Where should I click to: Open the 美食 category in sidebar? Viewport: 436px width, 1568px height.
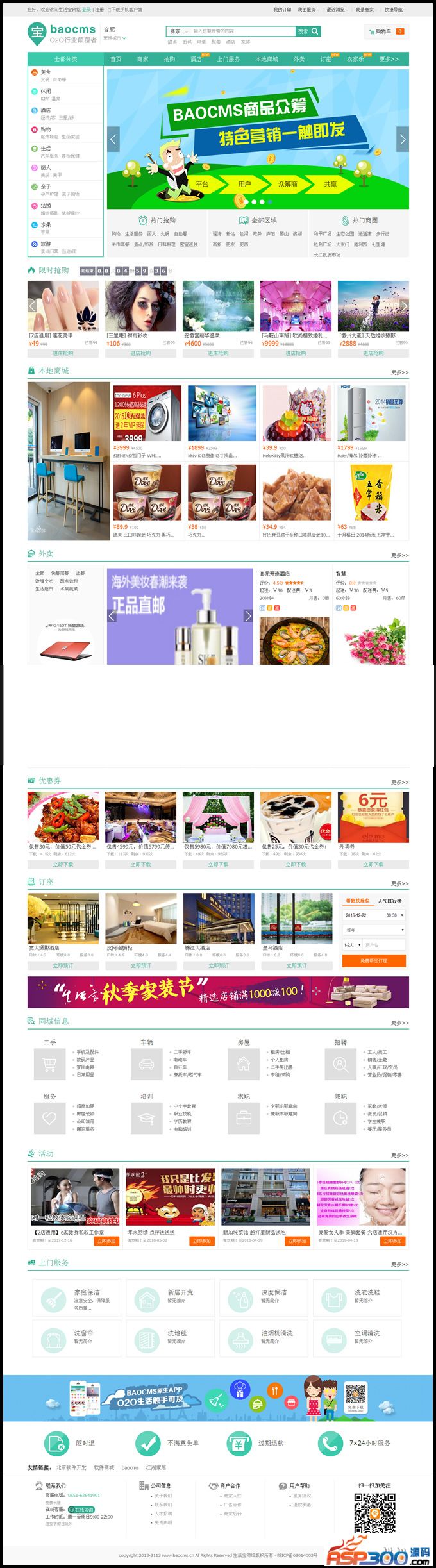(x=46, y=72)
